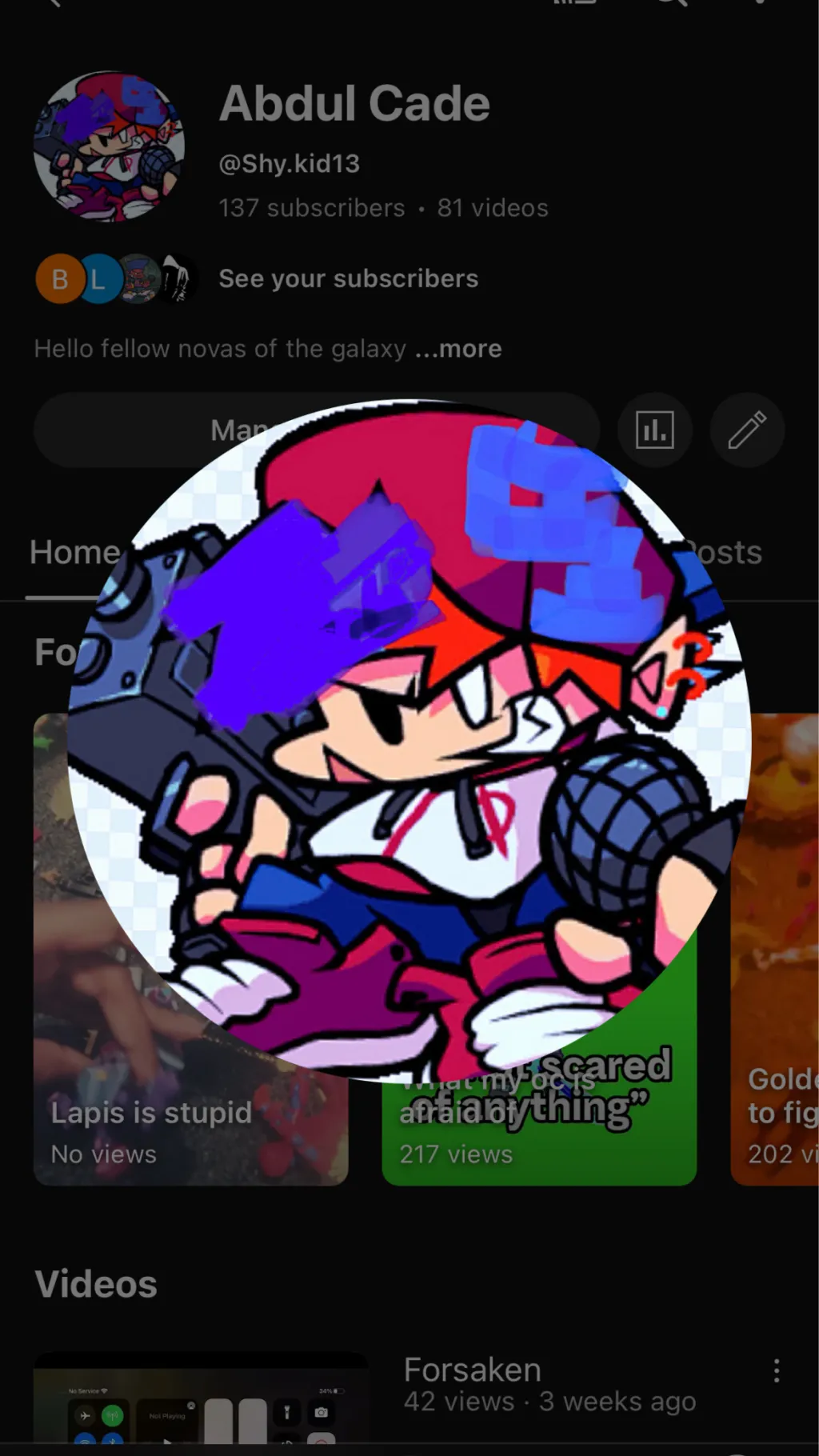819x1456 pixels.
Task: See your subscribers list
Action: (348, 278)
